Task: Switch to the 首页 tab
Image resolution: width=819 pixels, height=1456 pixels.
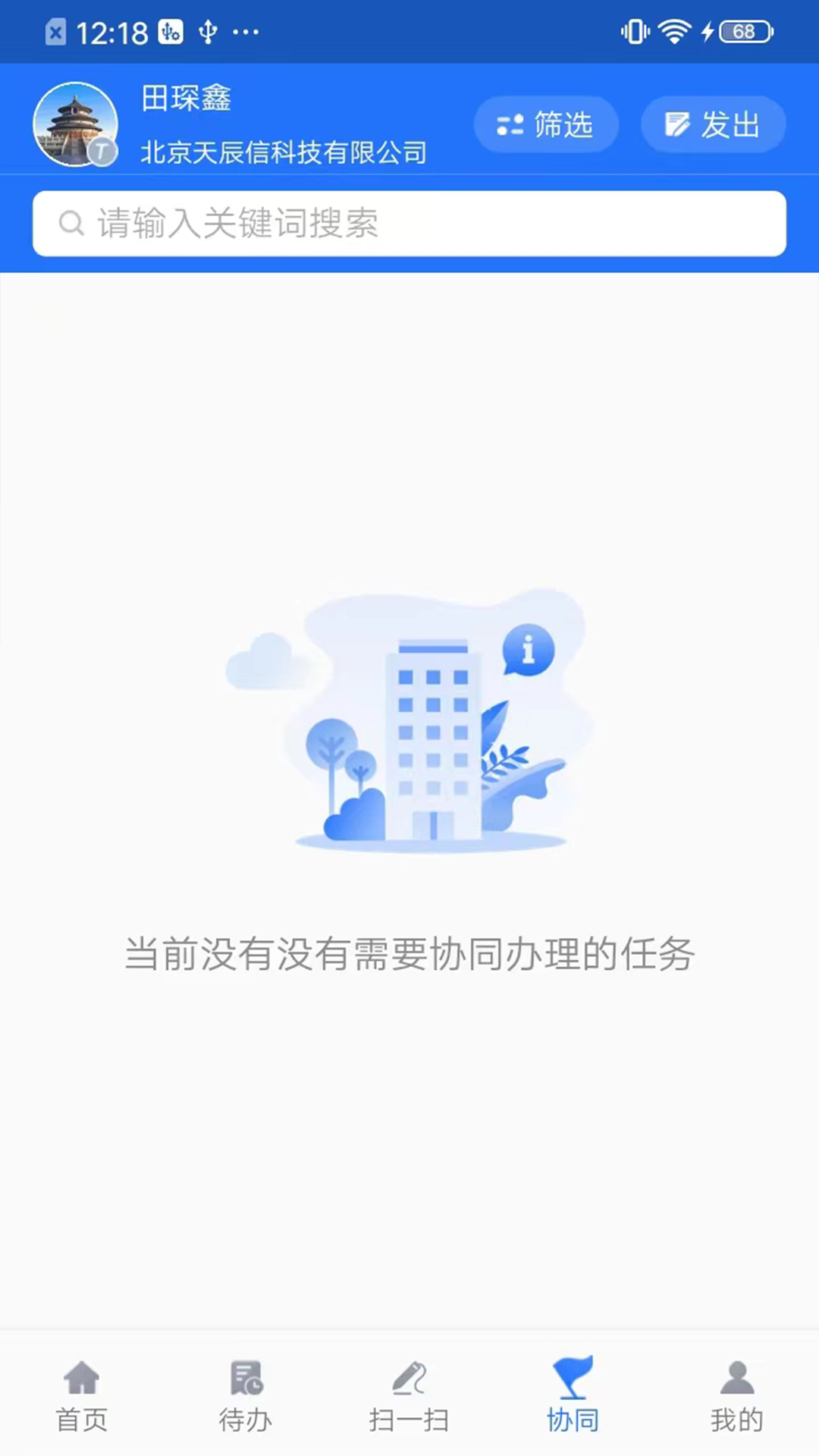Action: click(x=81, y=1399)
